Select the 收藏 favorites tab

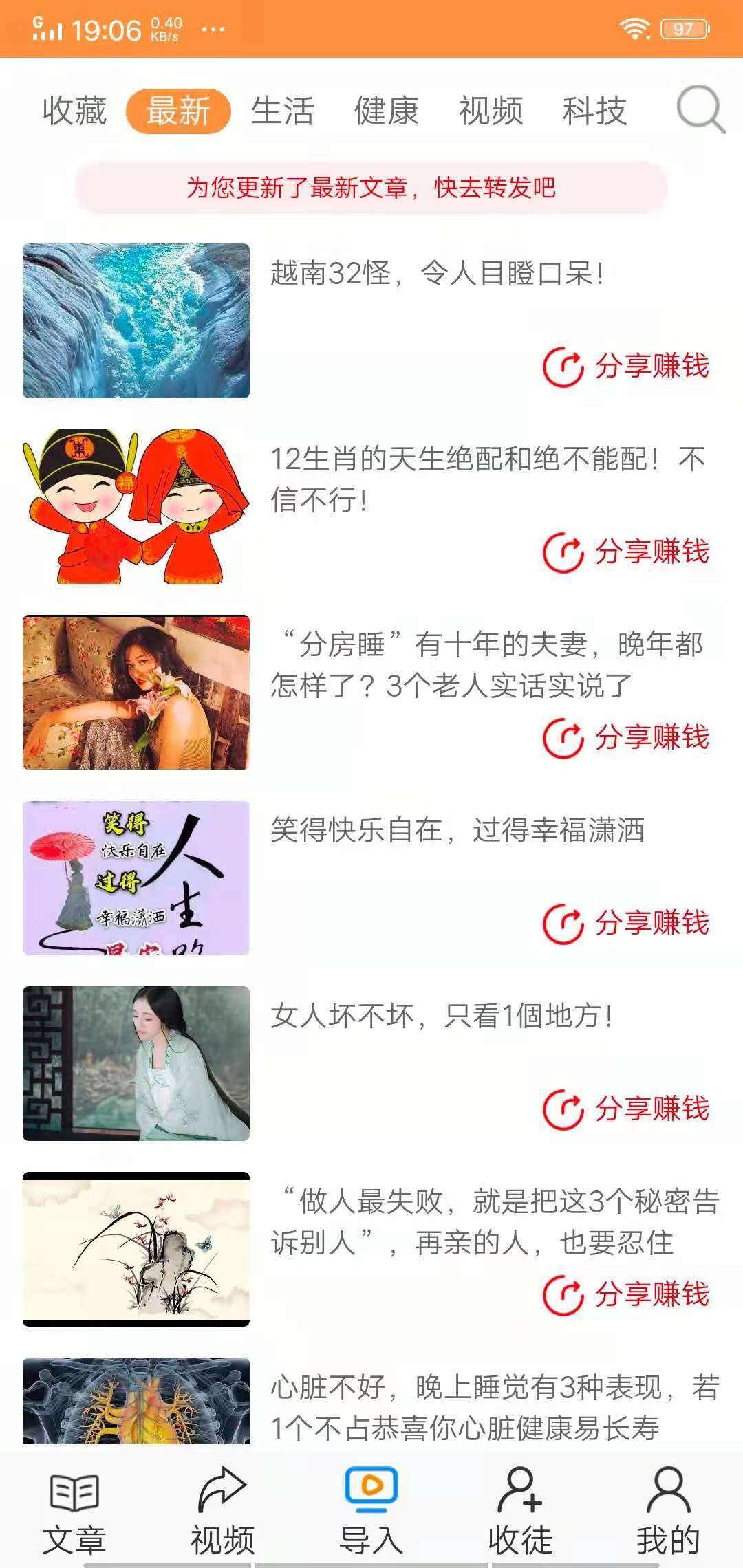click(x=76, y=112)
